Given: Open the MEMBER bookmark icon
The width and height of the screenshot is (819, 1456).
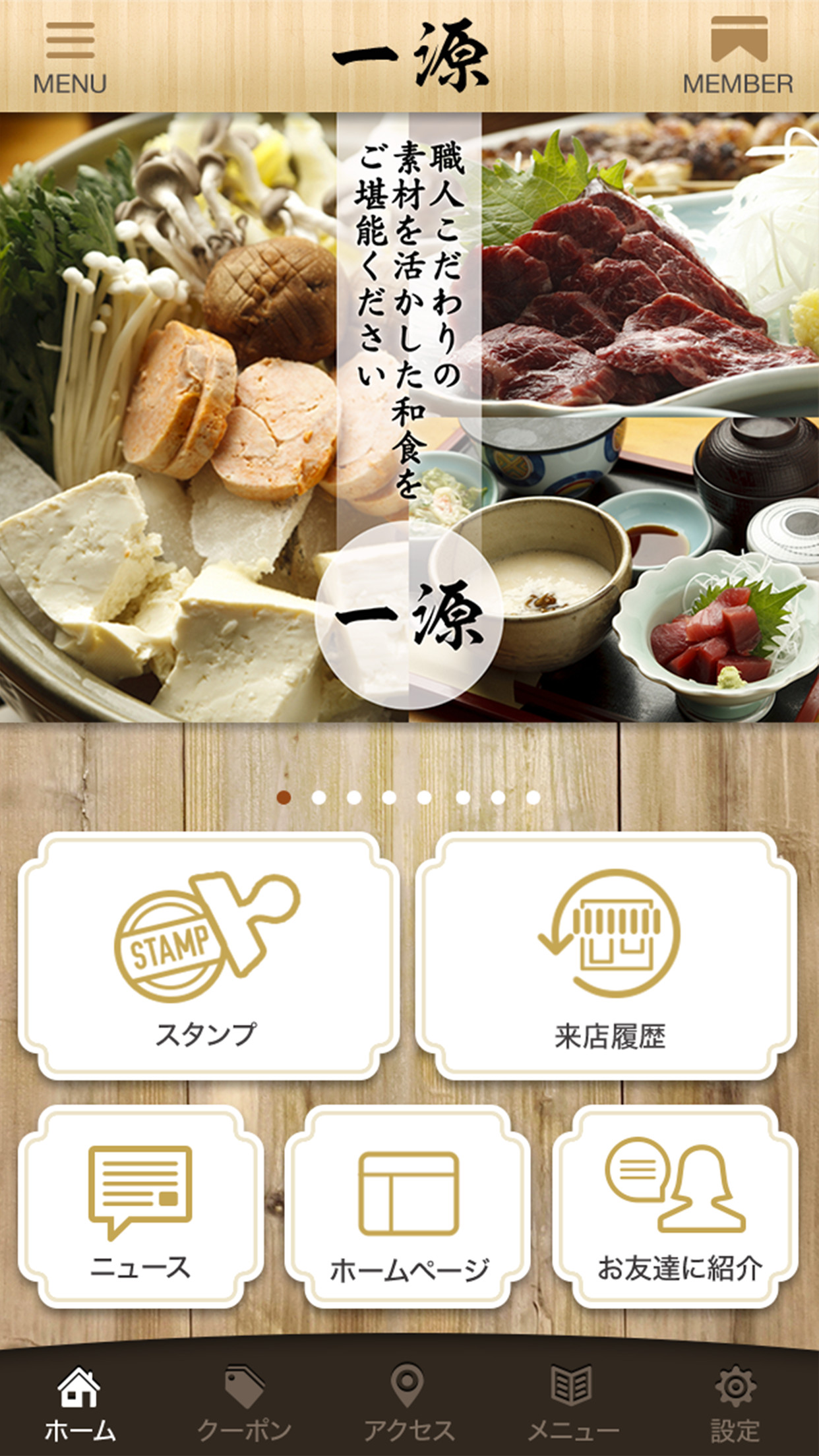Looking at the screenshot, I should point(740,41).
